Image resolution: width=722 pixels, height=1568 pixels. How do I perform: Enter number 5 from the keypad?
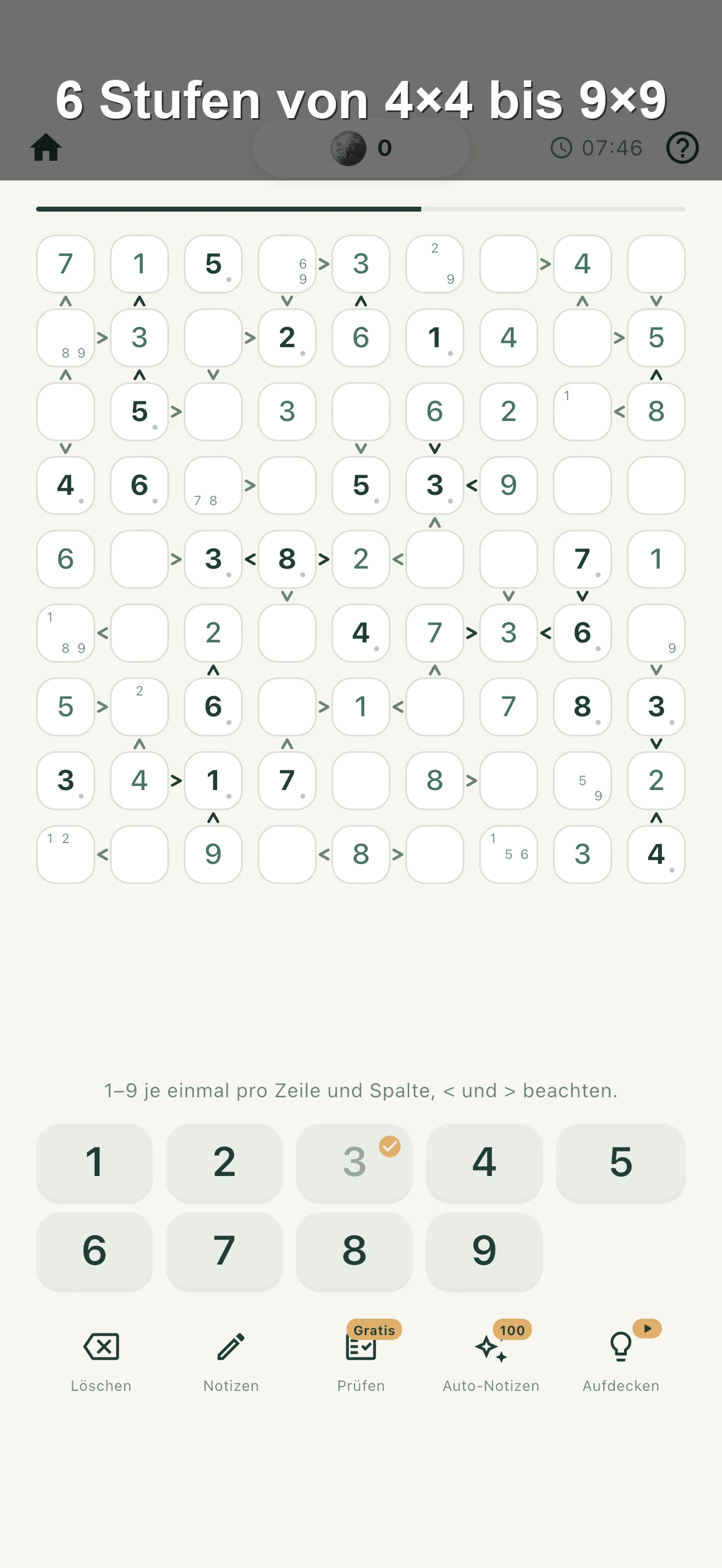coord(620,1163)
